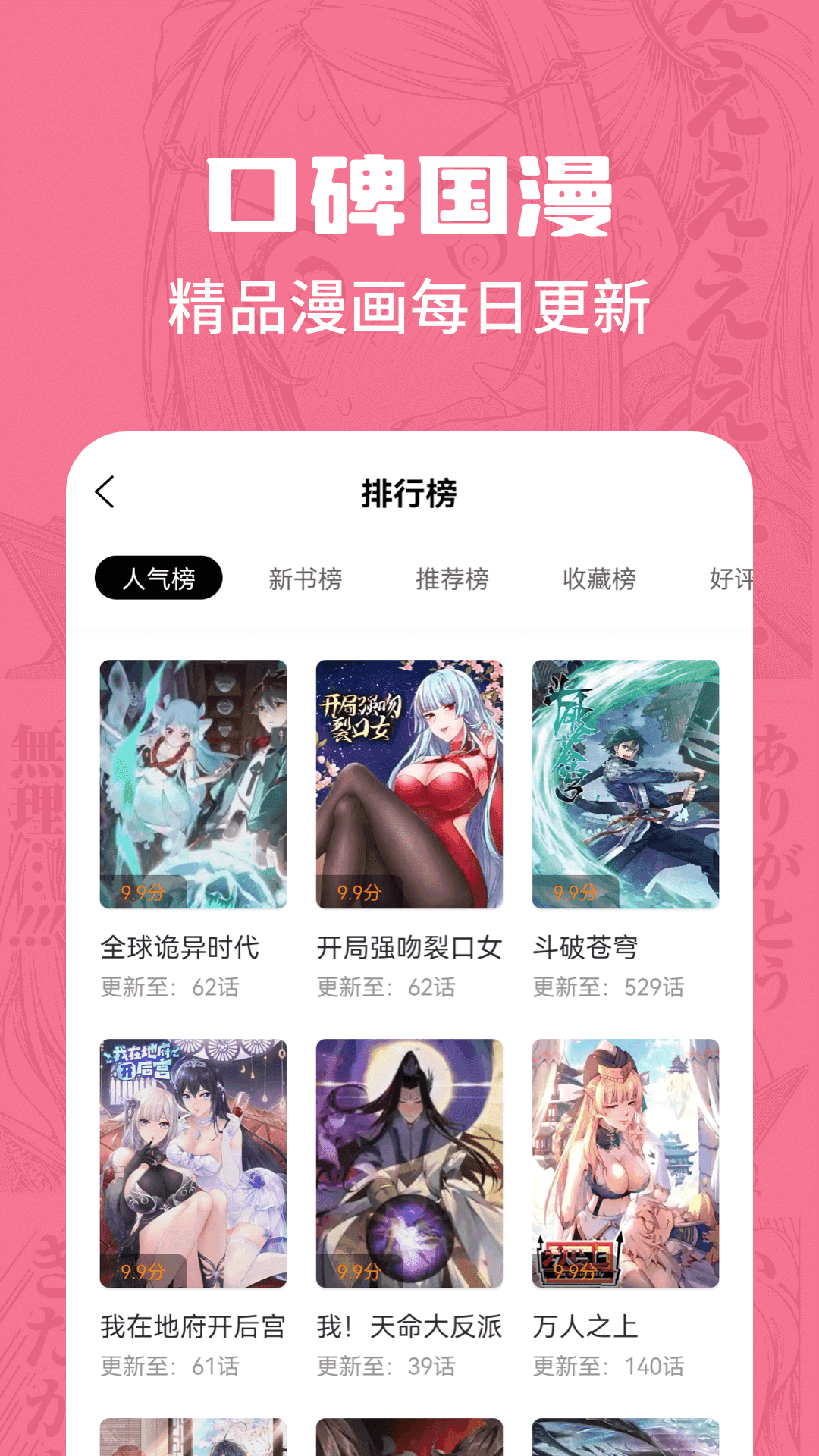
Task: Open the comic 我在地府开后宫
Action: [x=193, y=1328]
